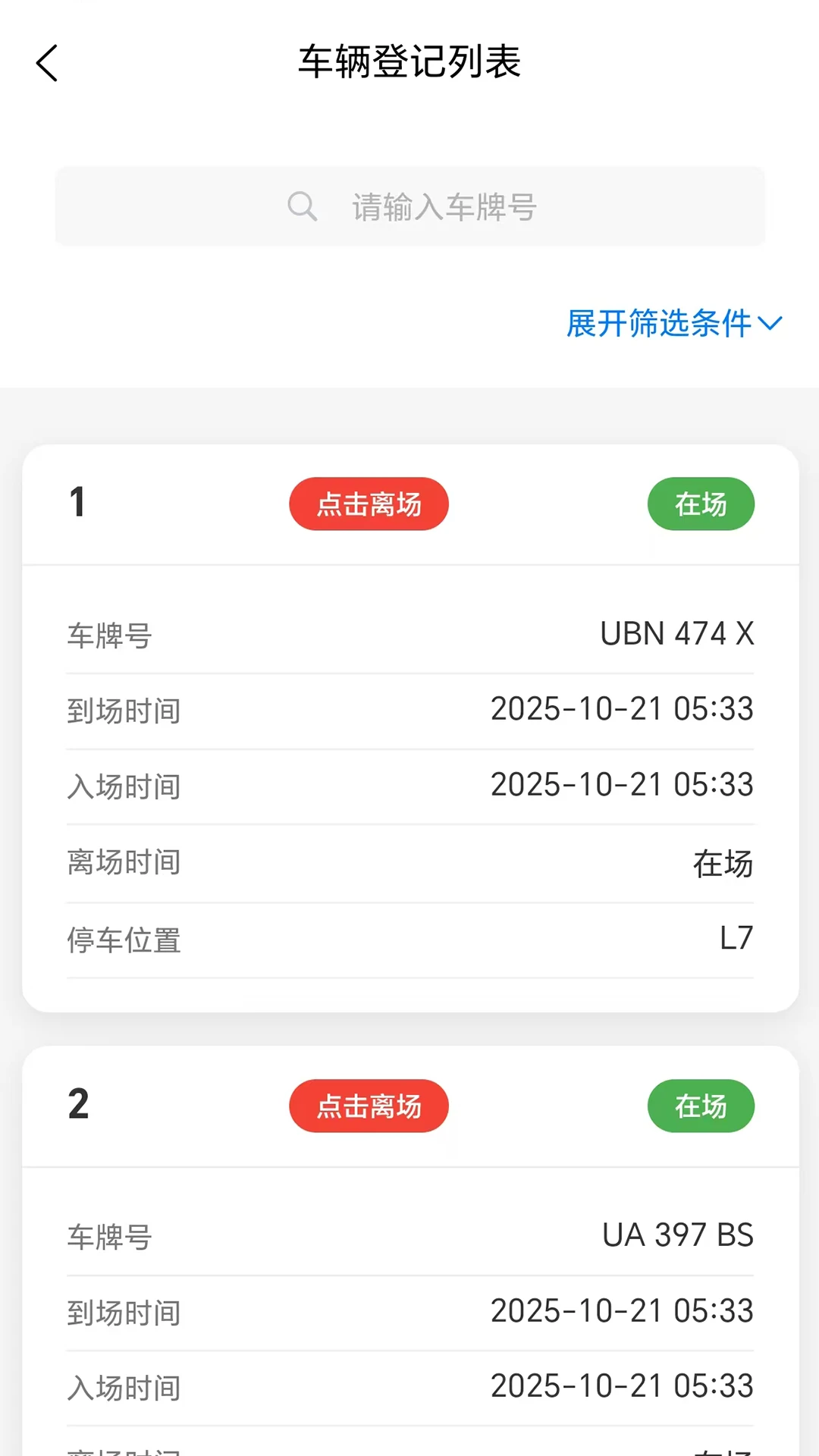Expand the filter options 展开筛选条件
Image resolution: width=819 pixels, height=1456 pixels.
click(x=660, y=325)
